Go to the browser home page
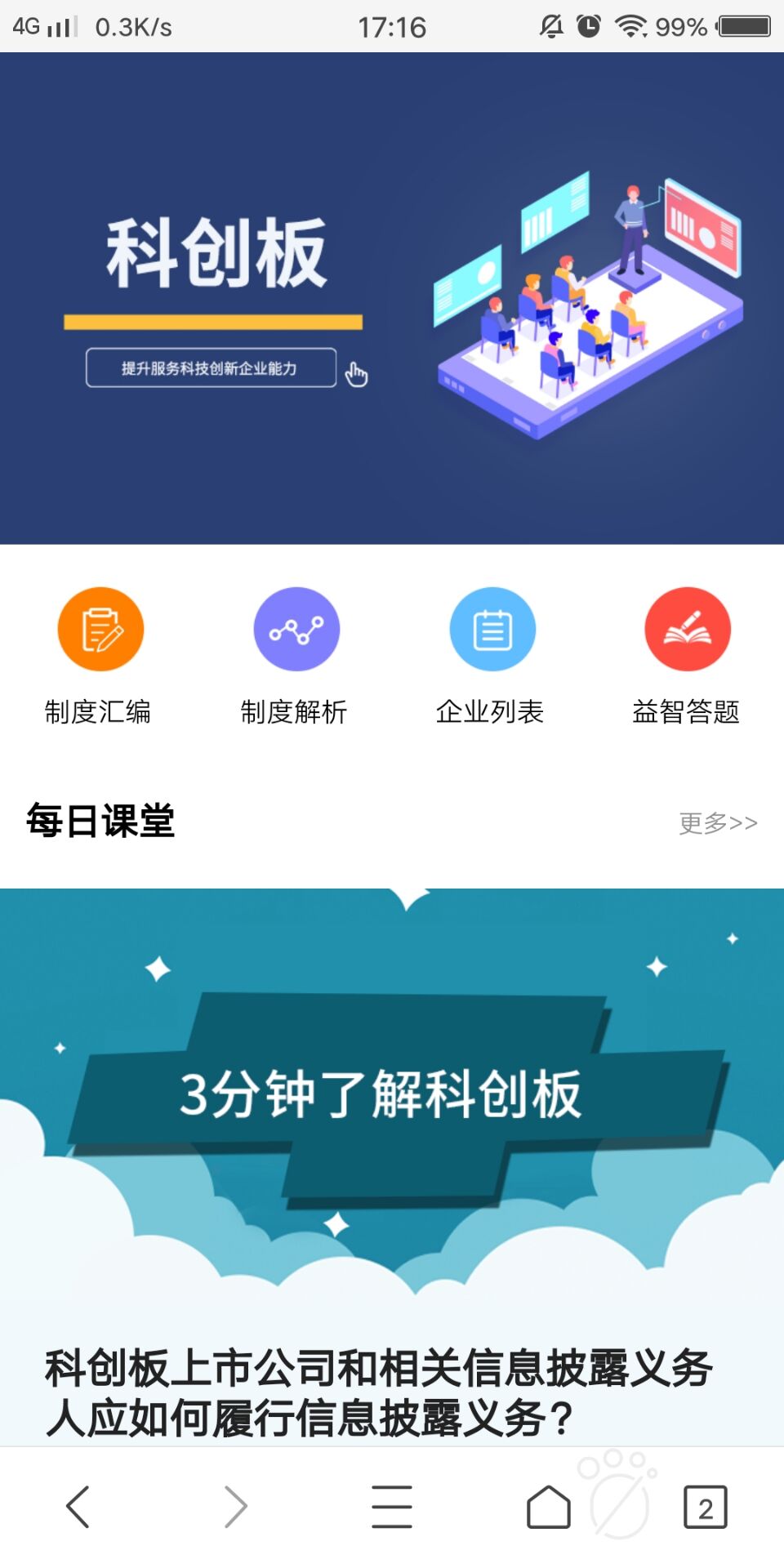The image size is (784, 1568). [549, 1507]
